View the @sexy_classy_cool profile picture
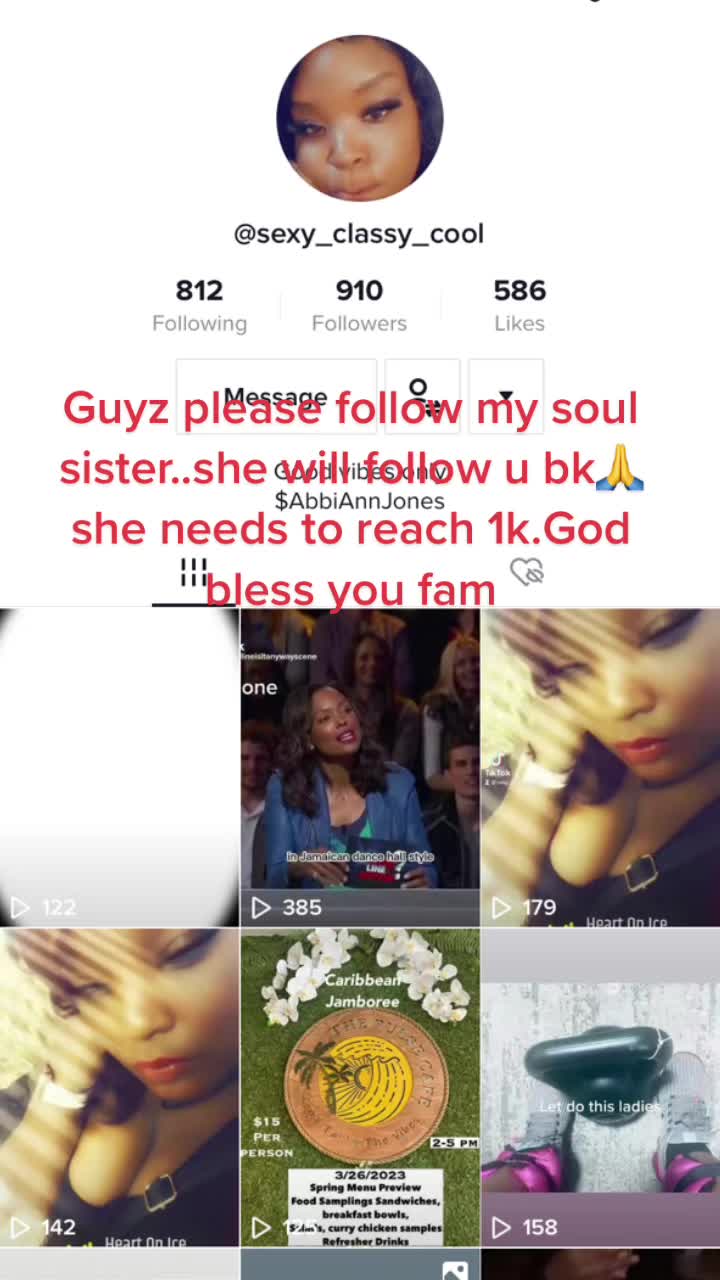This screenshot has height=1280, width=720. [360, 118]
